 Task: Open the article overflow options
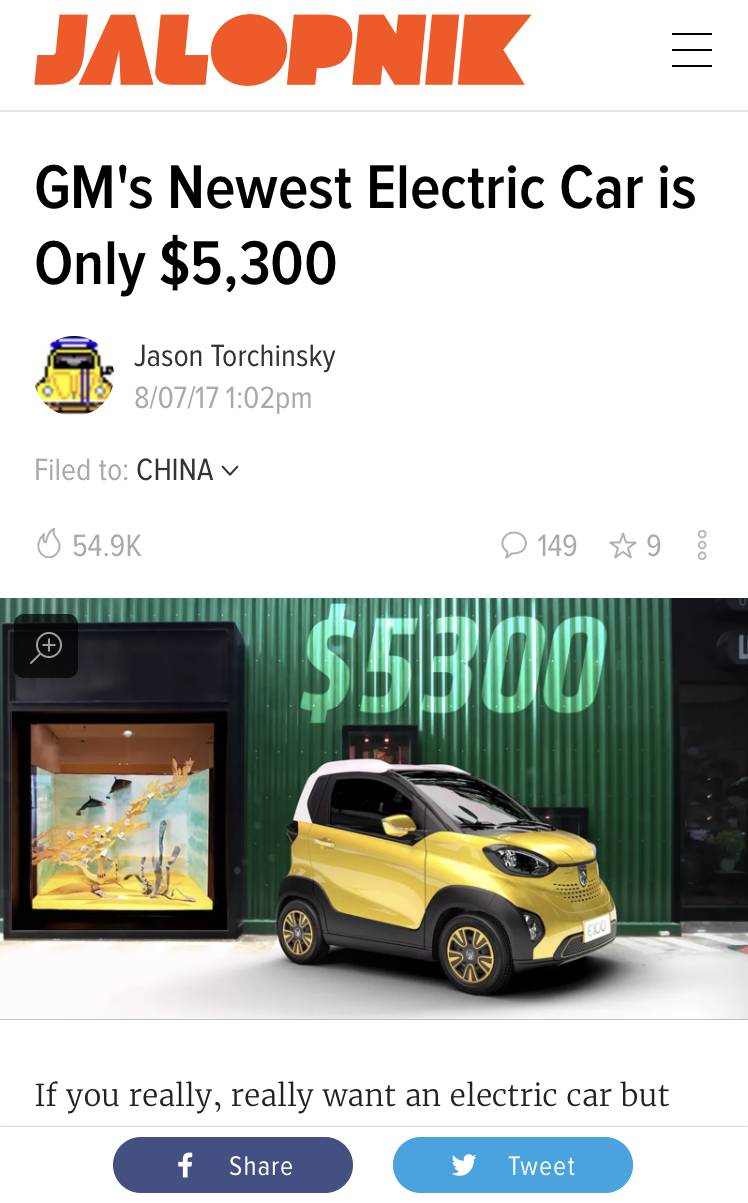point(702,545)
